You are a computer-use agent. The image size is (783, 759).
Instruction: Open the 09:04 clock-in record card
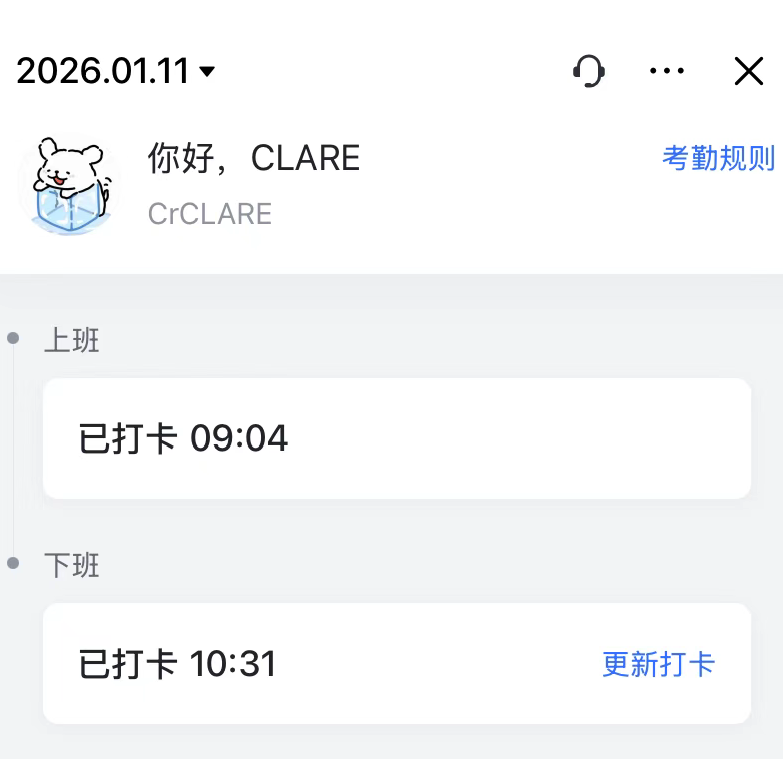(396, 438)
